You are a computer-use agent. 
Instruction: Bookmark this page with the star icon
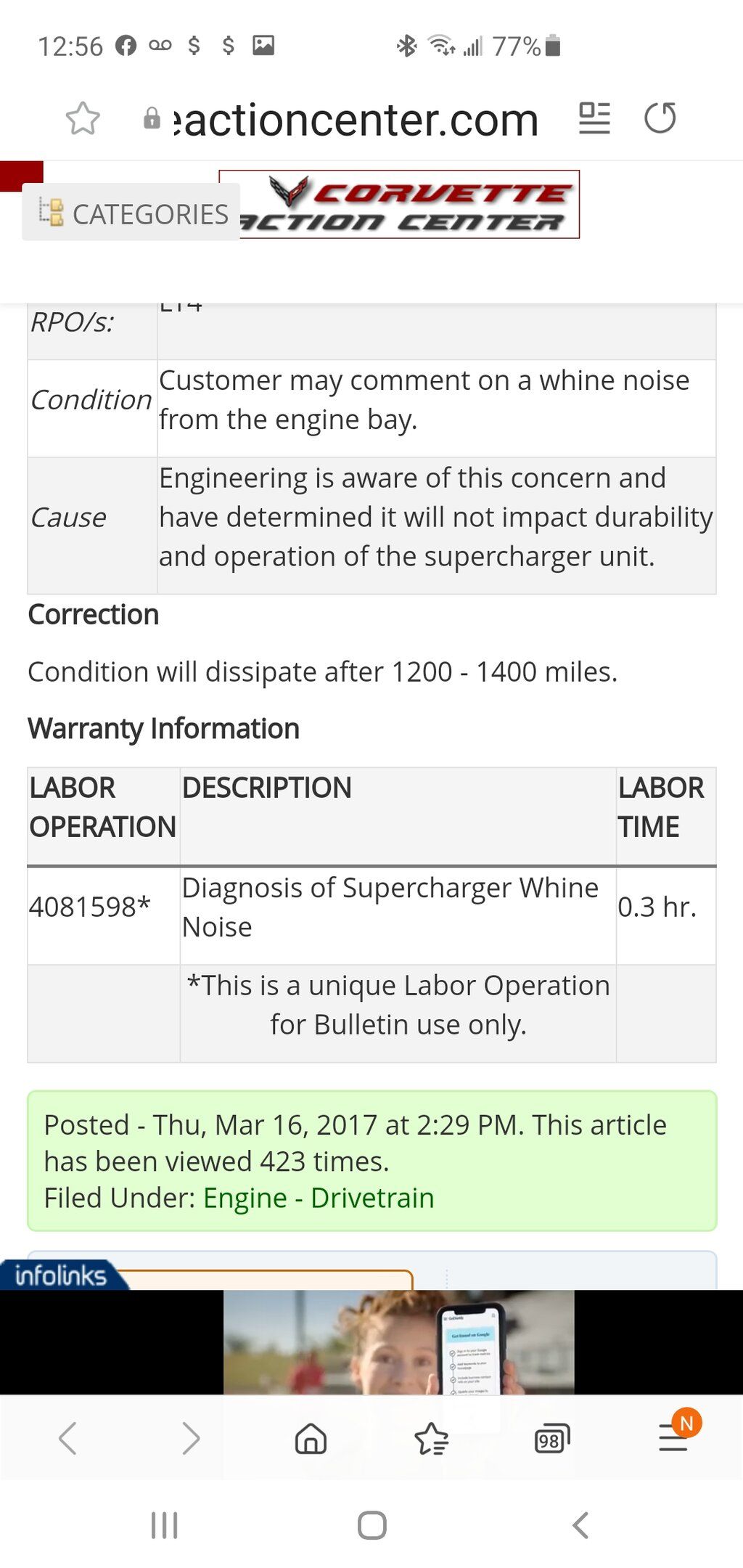[83, 119]
